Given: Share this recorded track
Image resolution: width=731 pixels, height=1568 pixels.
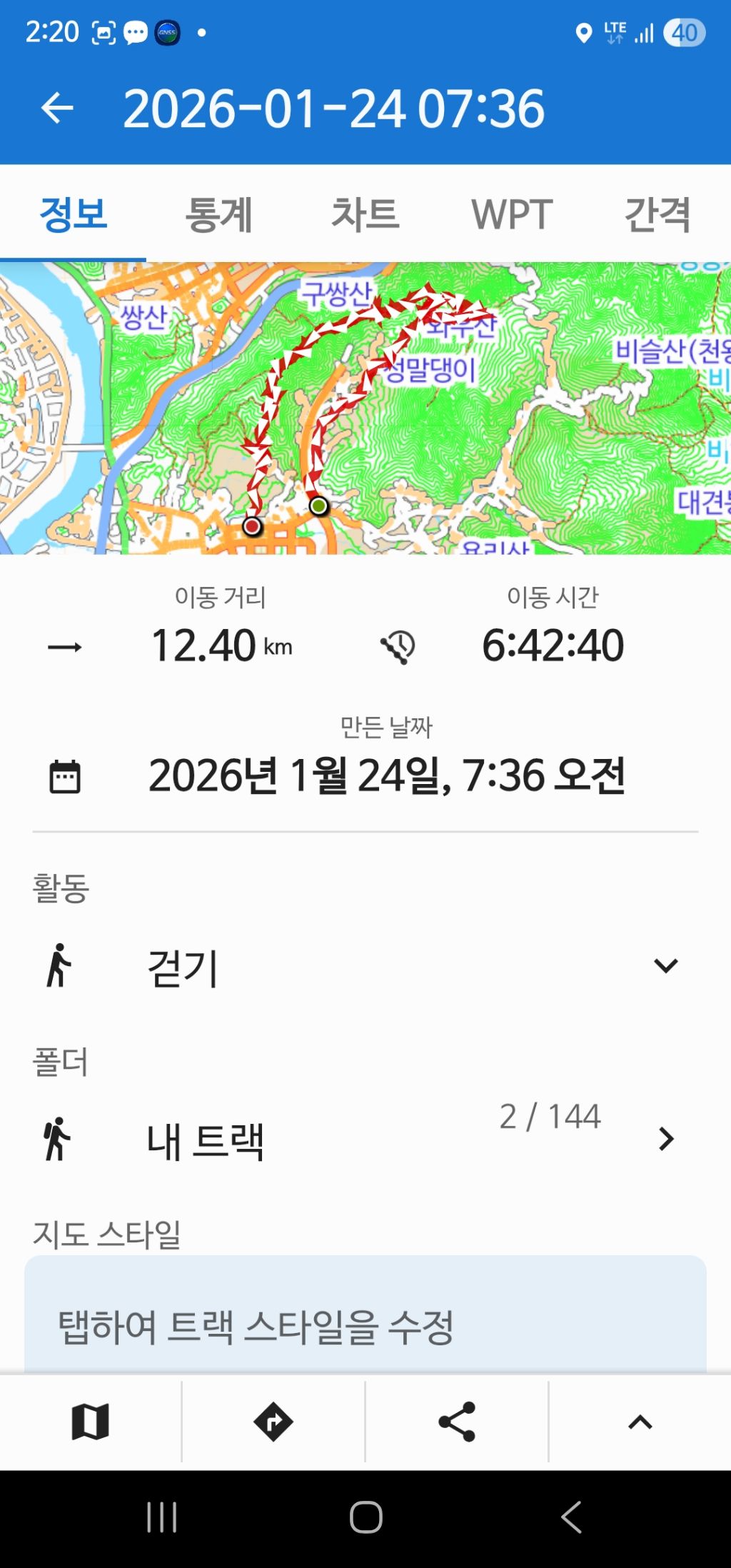Looking at the screenshot, I should (457, 1422).
